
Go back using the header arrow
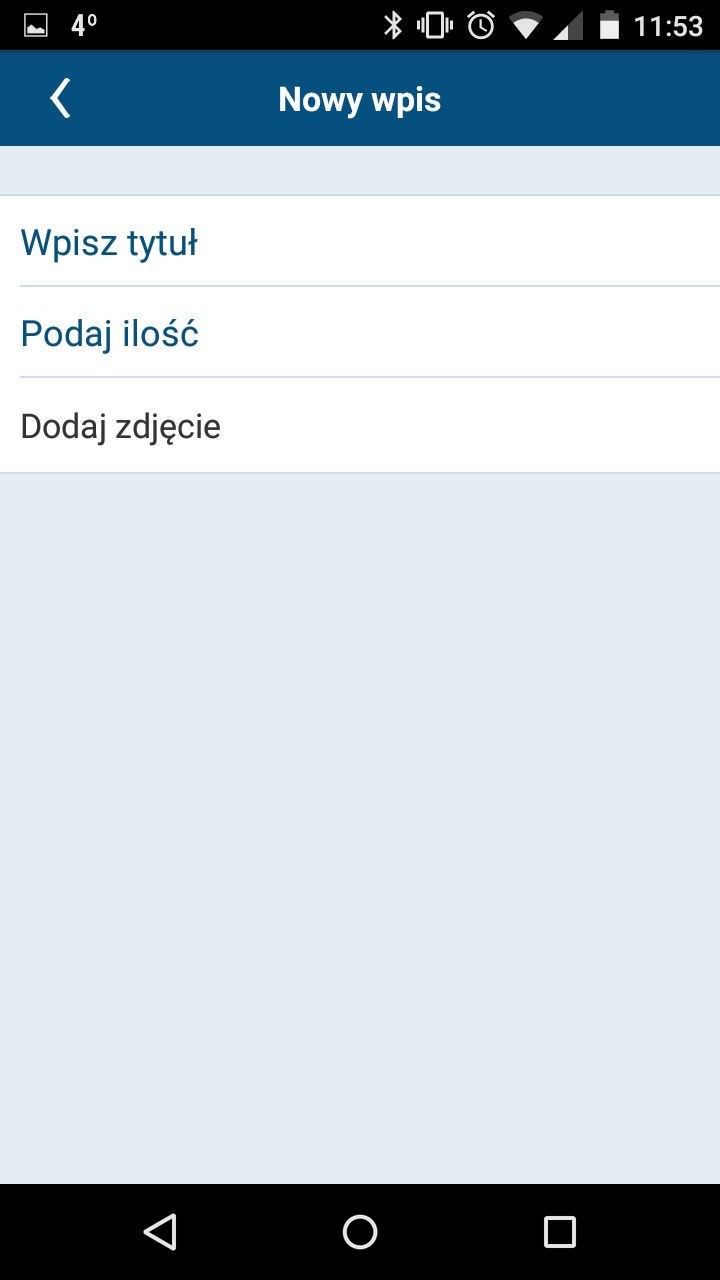click(x=60, y=99)
